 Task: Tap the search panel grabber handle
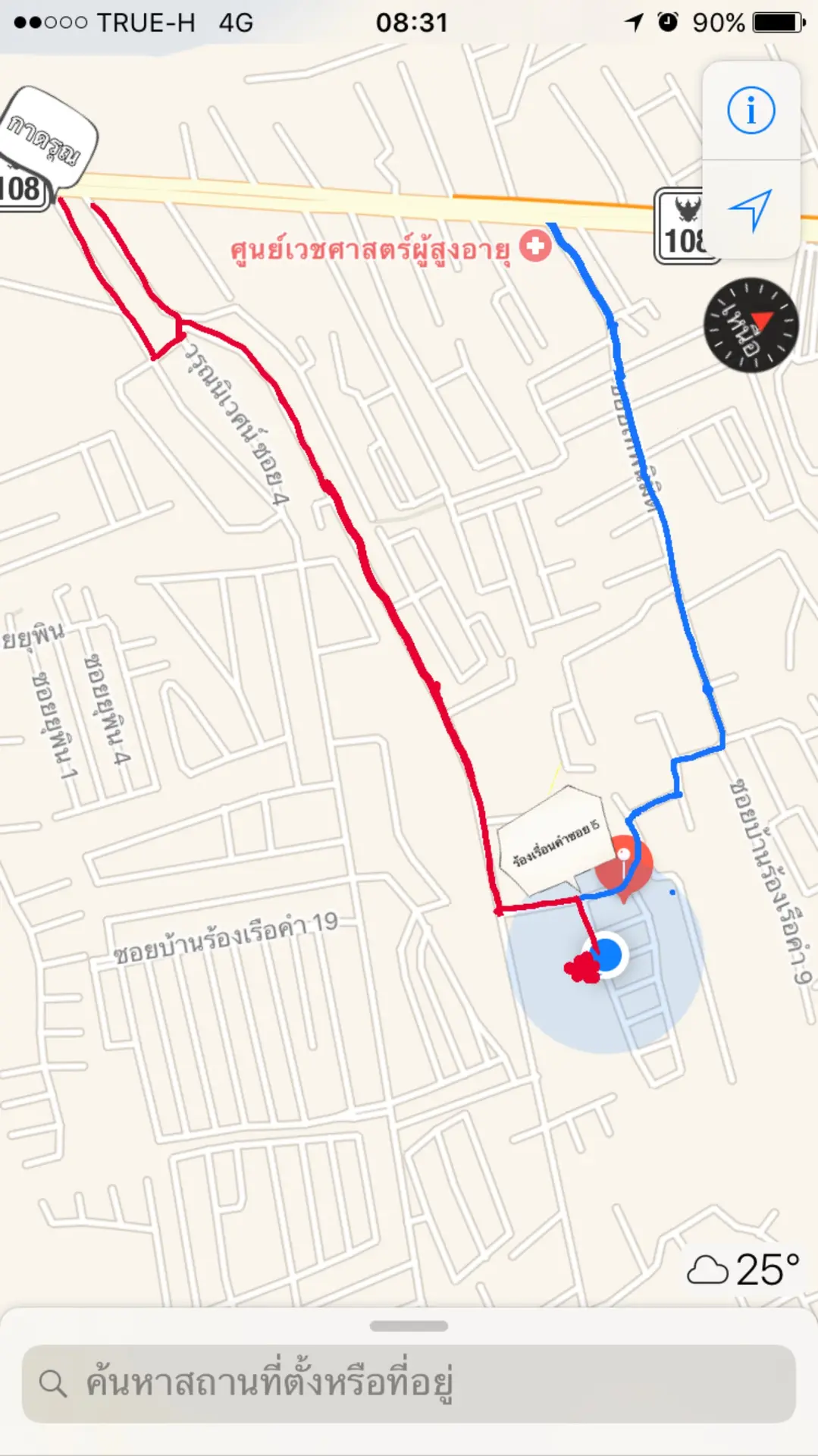pos(409,1326)
